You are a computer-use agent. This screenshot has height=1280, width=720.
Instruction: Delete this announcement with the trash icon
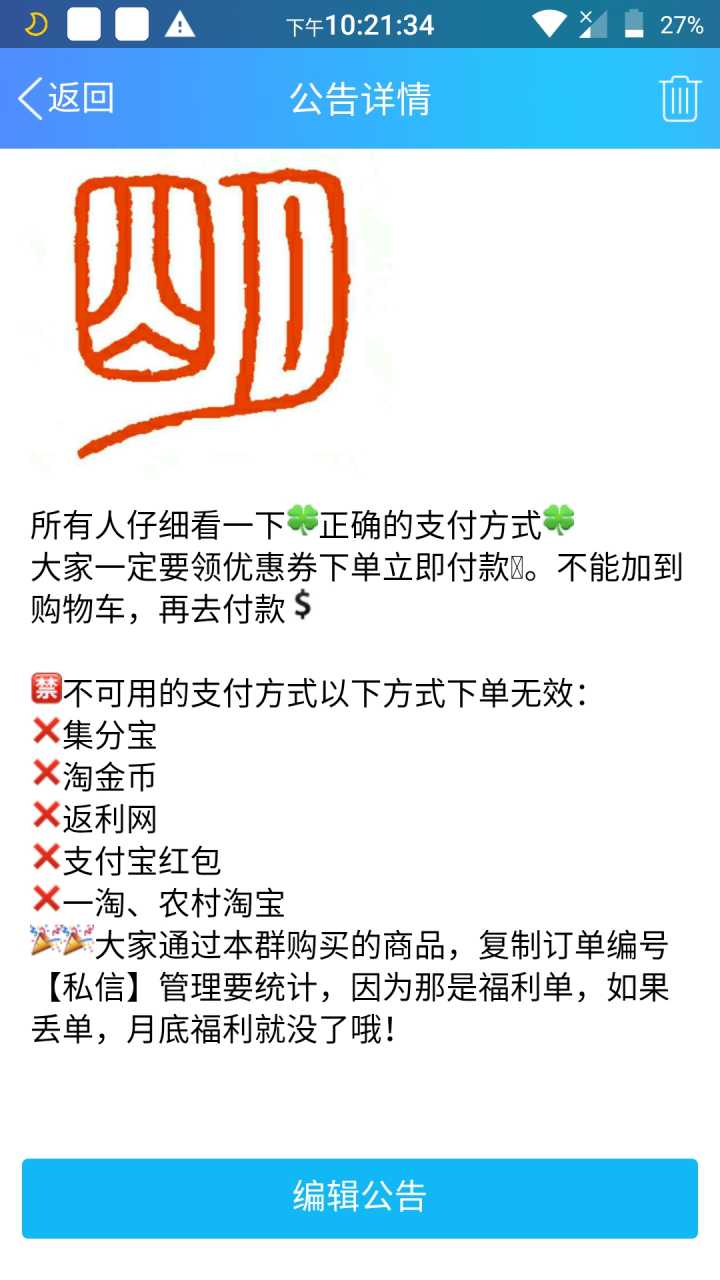coord(679,99)
